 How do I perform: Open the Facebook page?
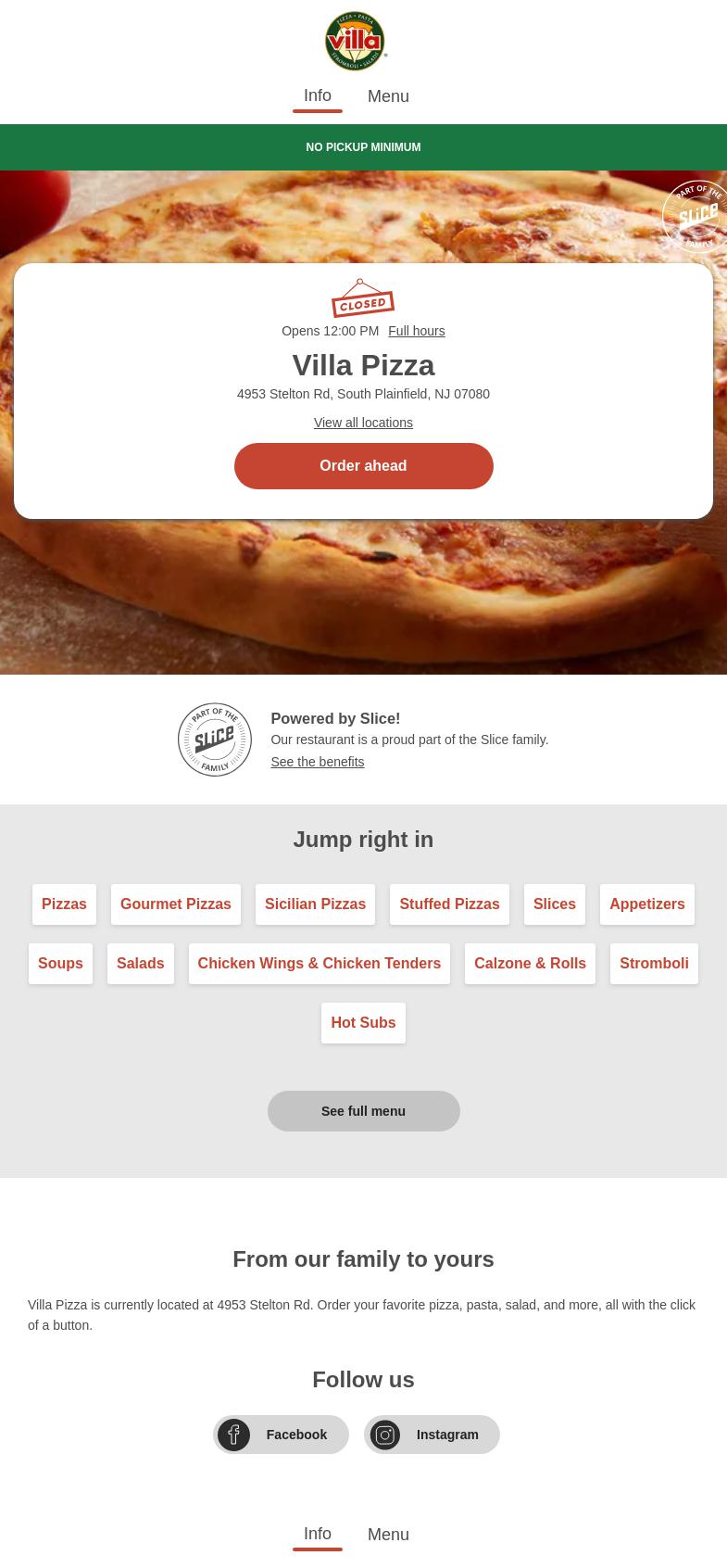tap(281, 1435)
